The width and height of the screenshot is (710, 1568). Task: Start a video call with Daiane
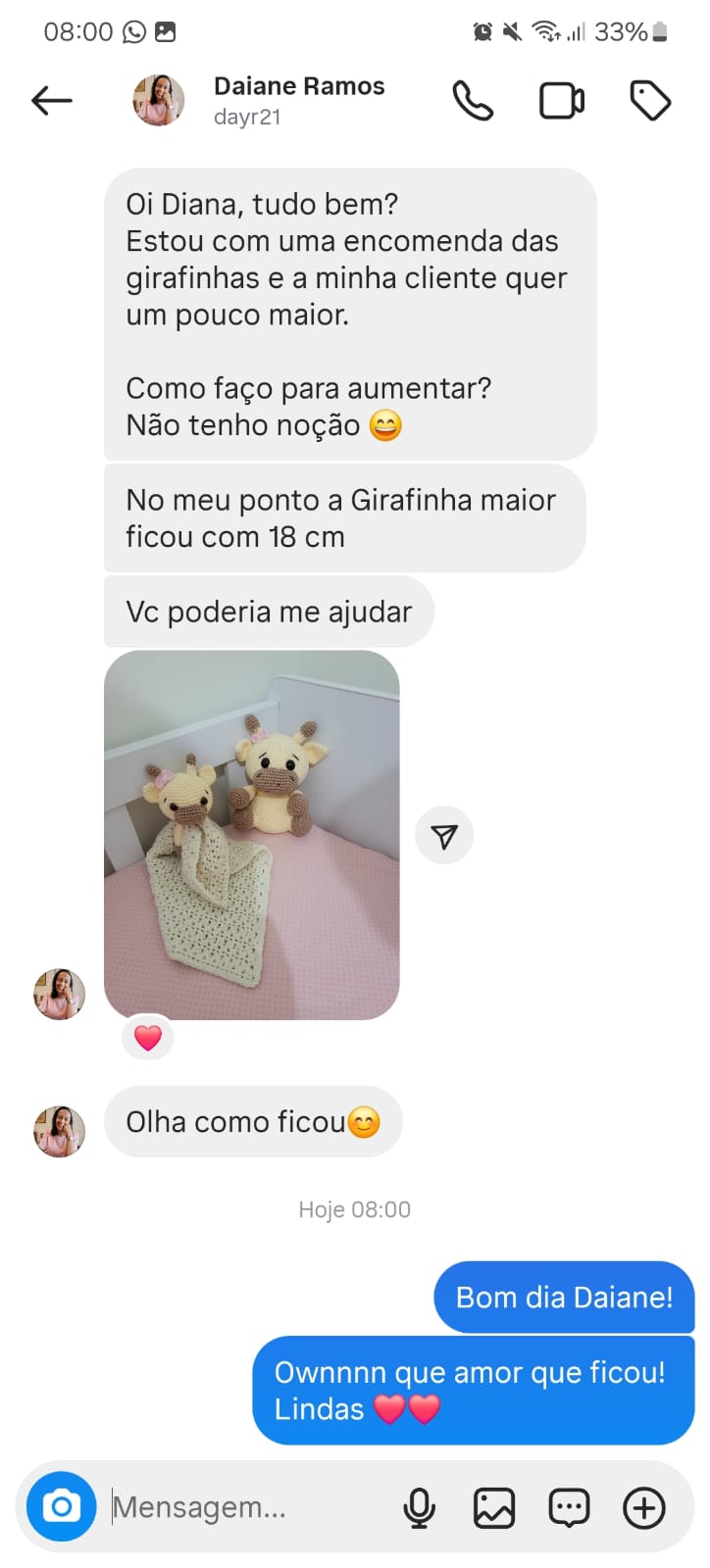[562, 99]
